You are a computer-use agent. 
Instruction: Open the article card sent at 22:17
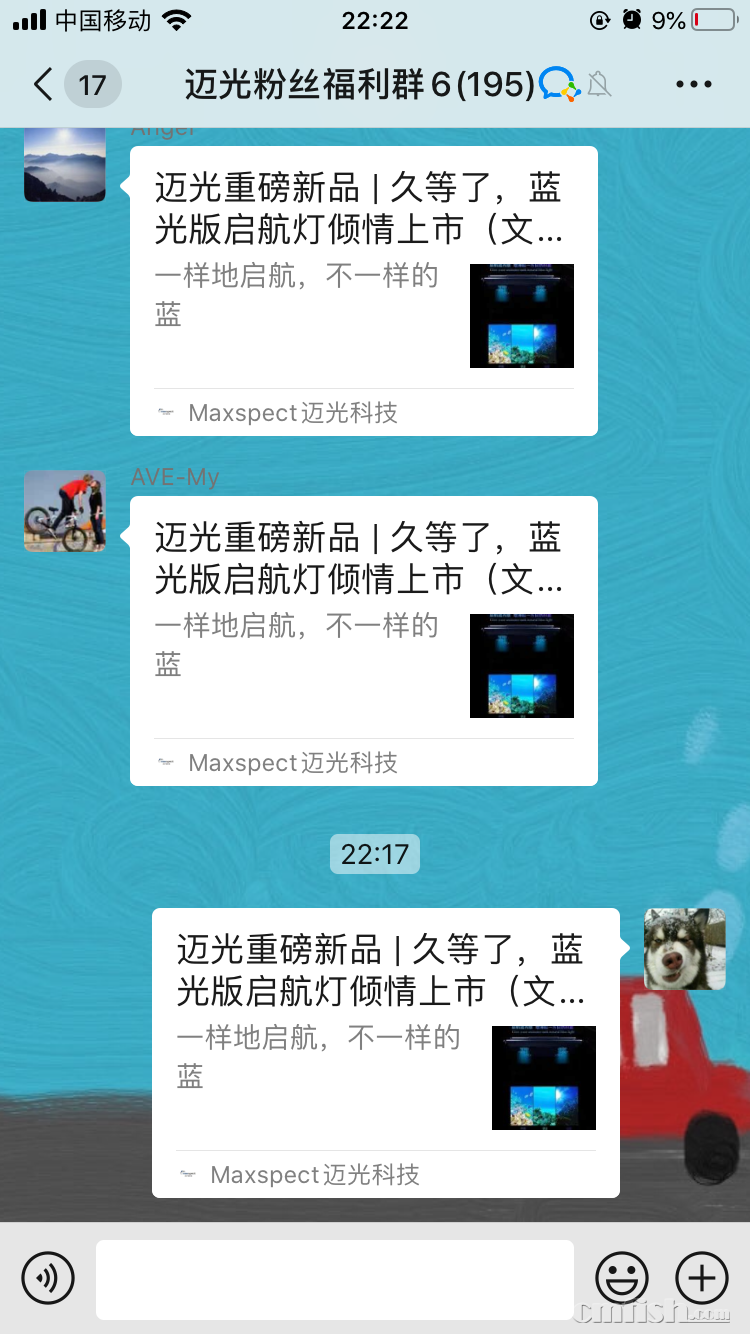click(385, 1052)
